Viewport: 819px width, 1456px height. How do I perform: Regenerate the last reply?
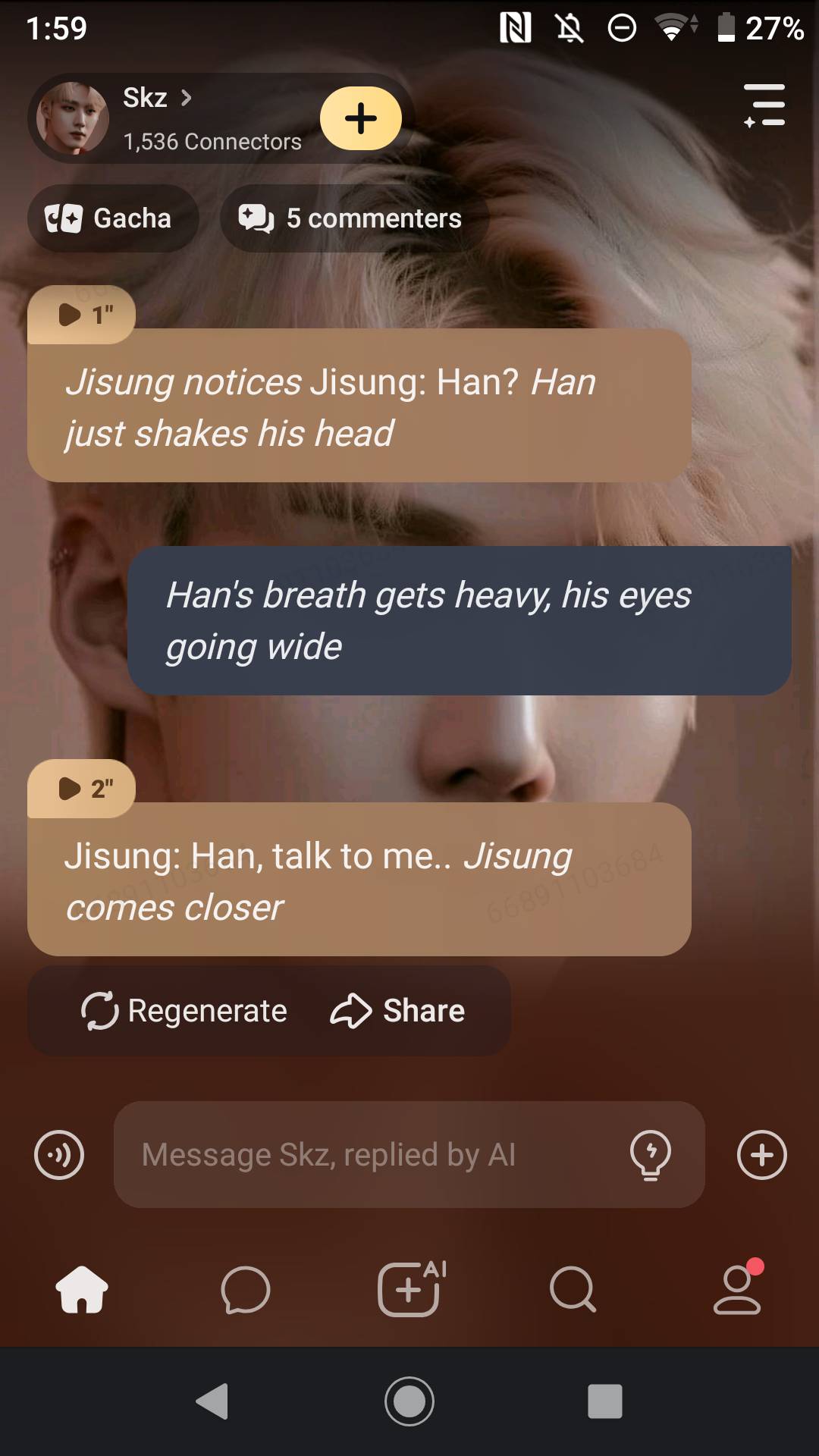click(x=184, y=1011)
